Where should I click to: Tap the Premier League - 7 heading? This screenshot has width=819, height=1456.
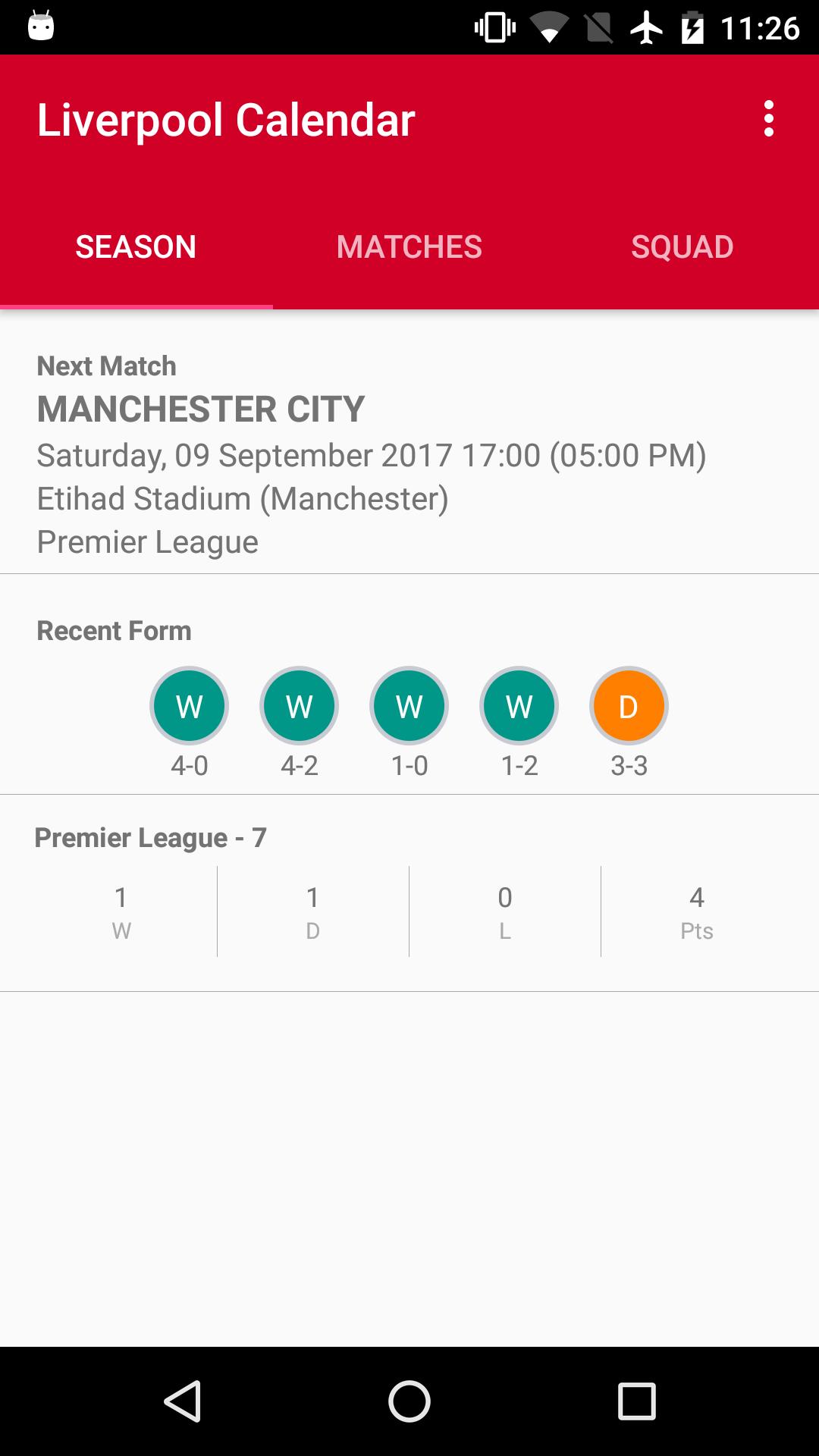(149, 837)
